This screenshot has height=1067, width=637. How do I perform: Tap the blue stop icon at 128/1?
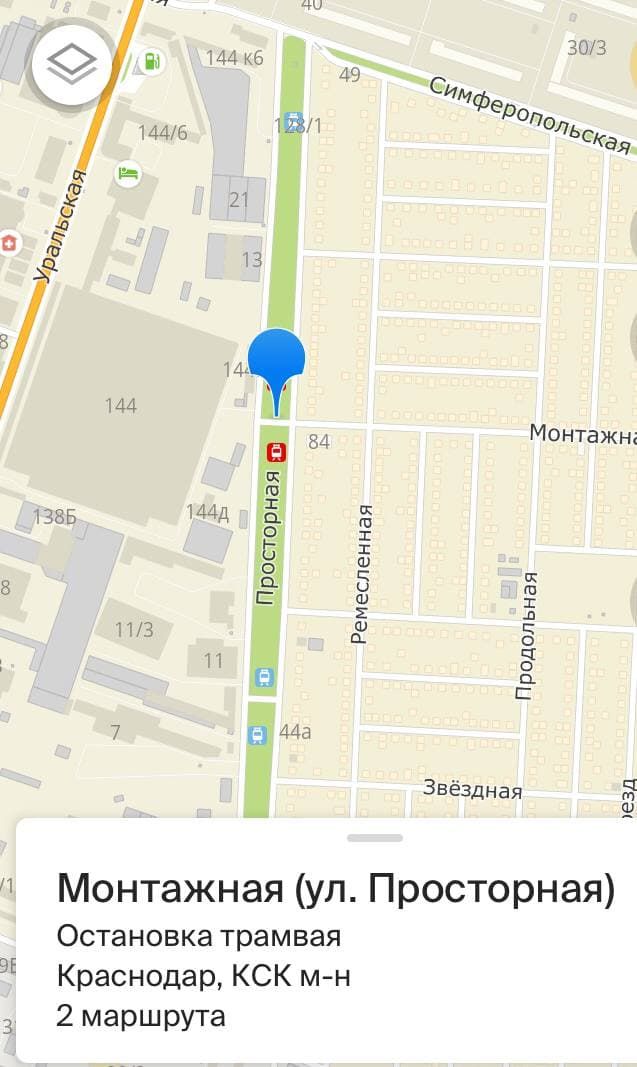293,119
